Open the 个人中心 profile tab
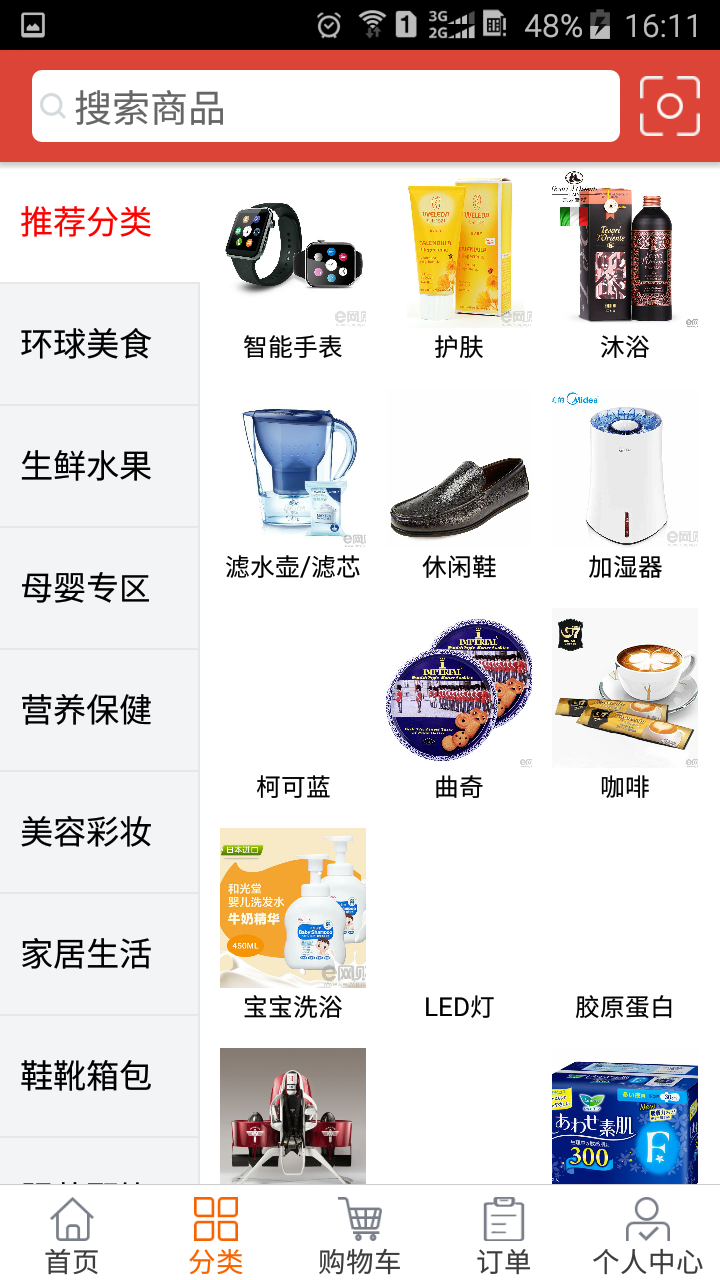Viewport: 720px width, 1280px height. [x=648, y=1234]
